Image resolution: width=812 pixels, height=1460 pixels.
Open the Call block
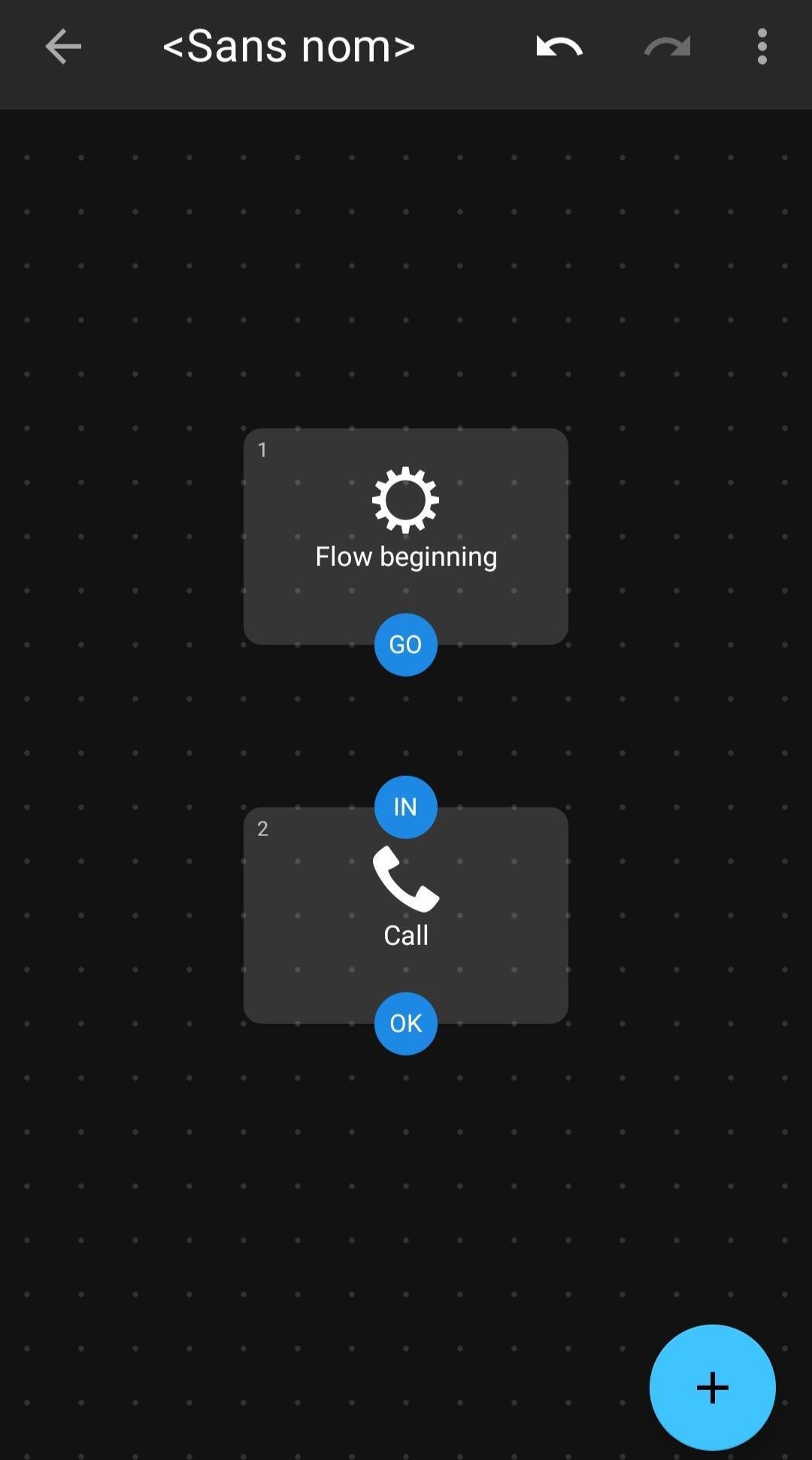click(406, 915)
